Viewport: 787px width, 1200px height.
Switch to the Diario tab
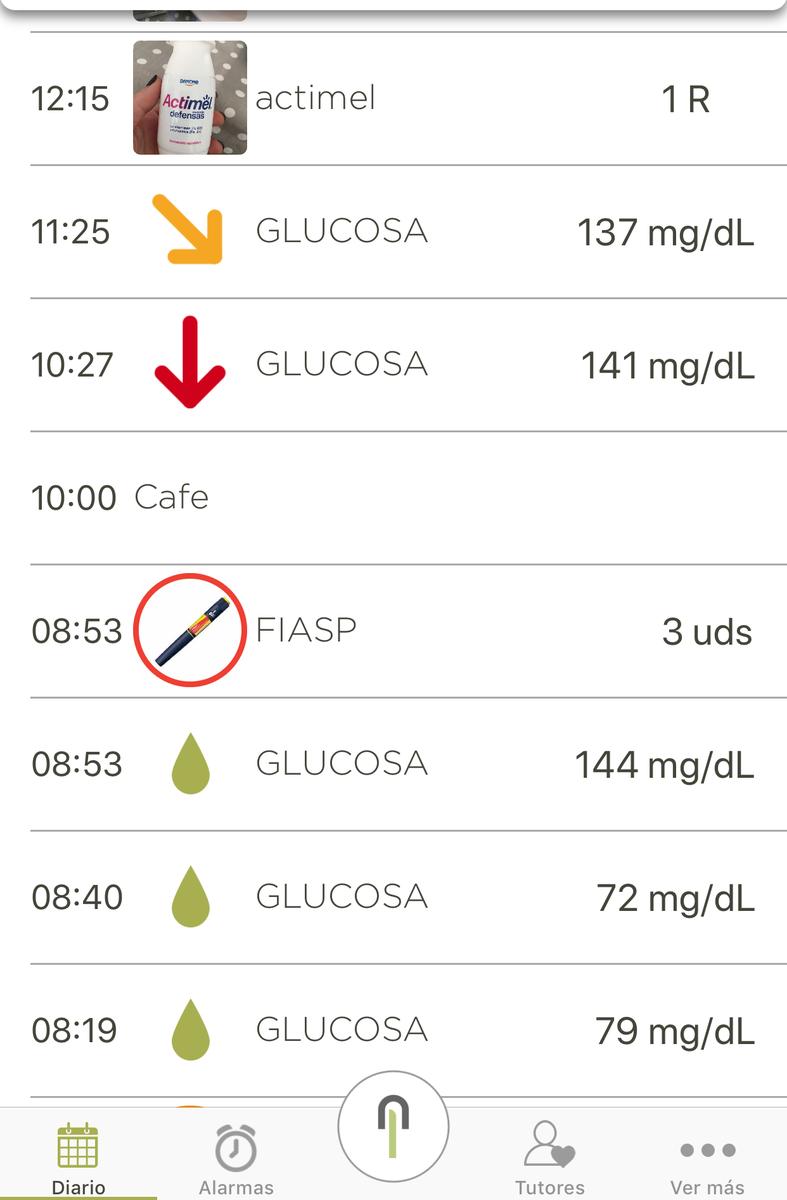pyautogui.click(x=78, y=1158)
